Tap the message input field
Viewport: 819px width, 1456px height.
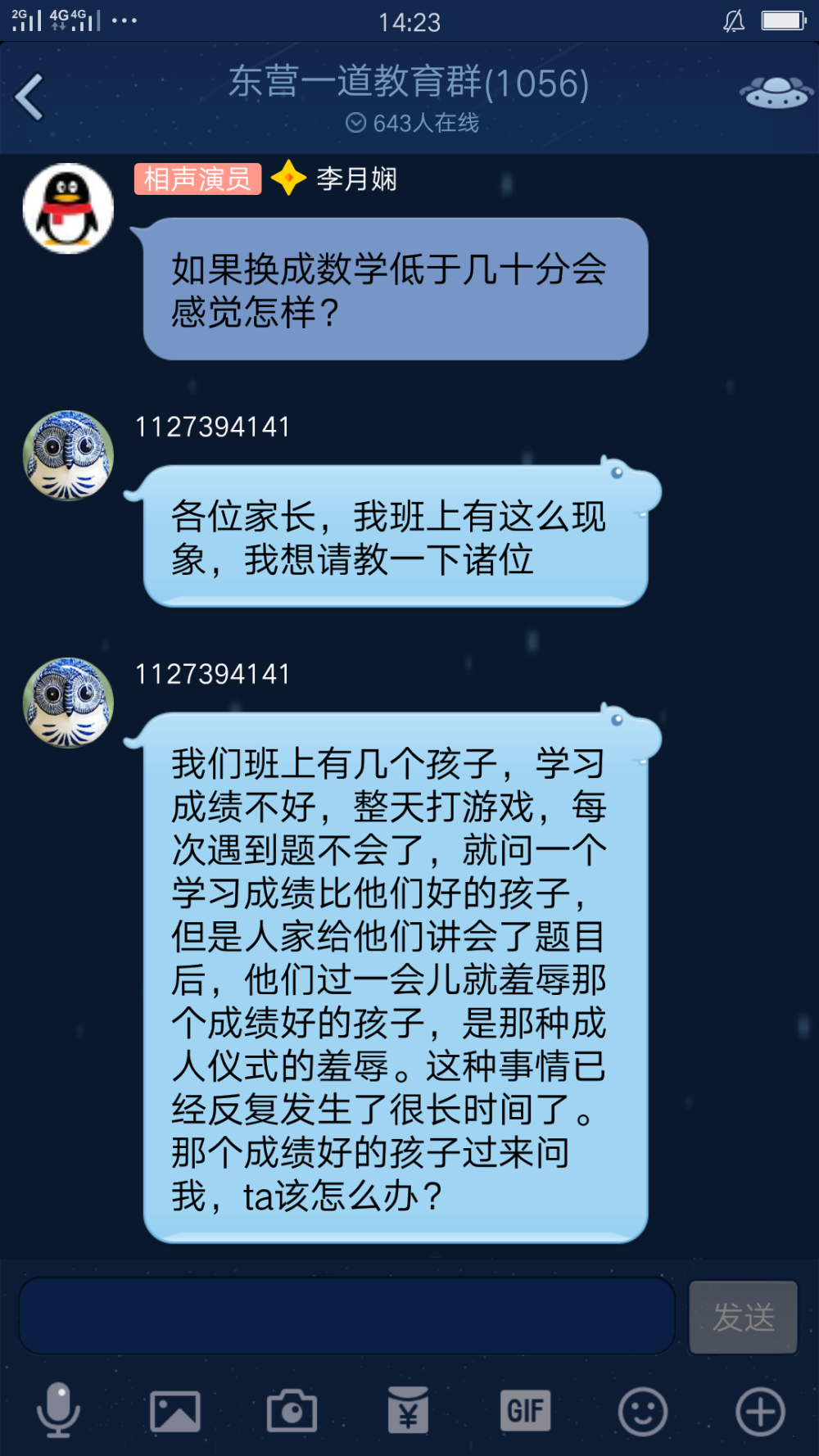pyautogui.click(x=346, y=1316)
